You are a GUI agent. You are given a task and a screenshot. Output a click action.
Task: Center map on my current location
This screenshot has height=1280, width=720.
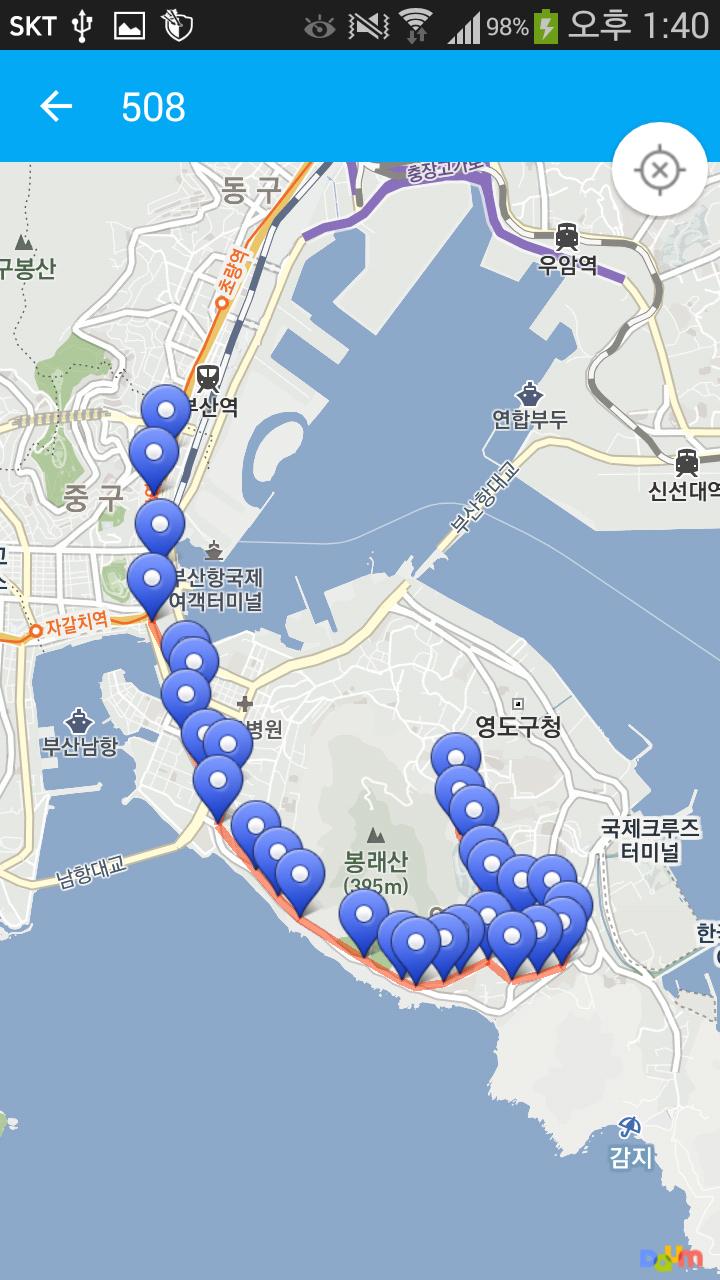click(x=660, y=170)
